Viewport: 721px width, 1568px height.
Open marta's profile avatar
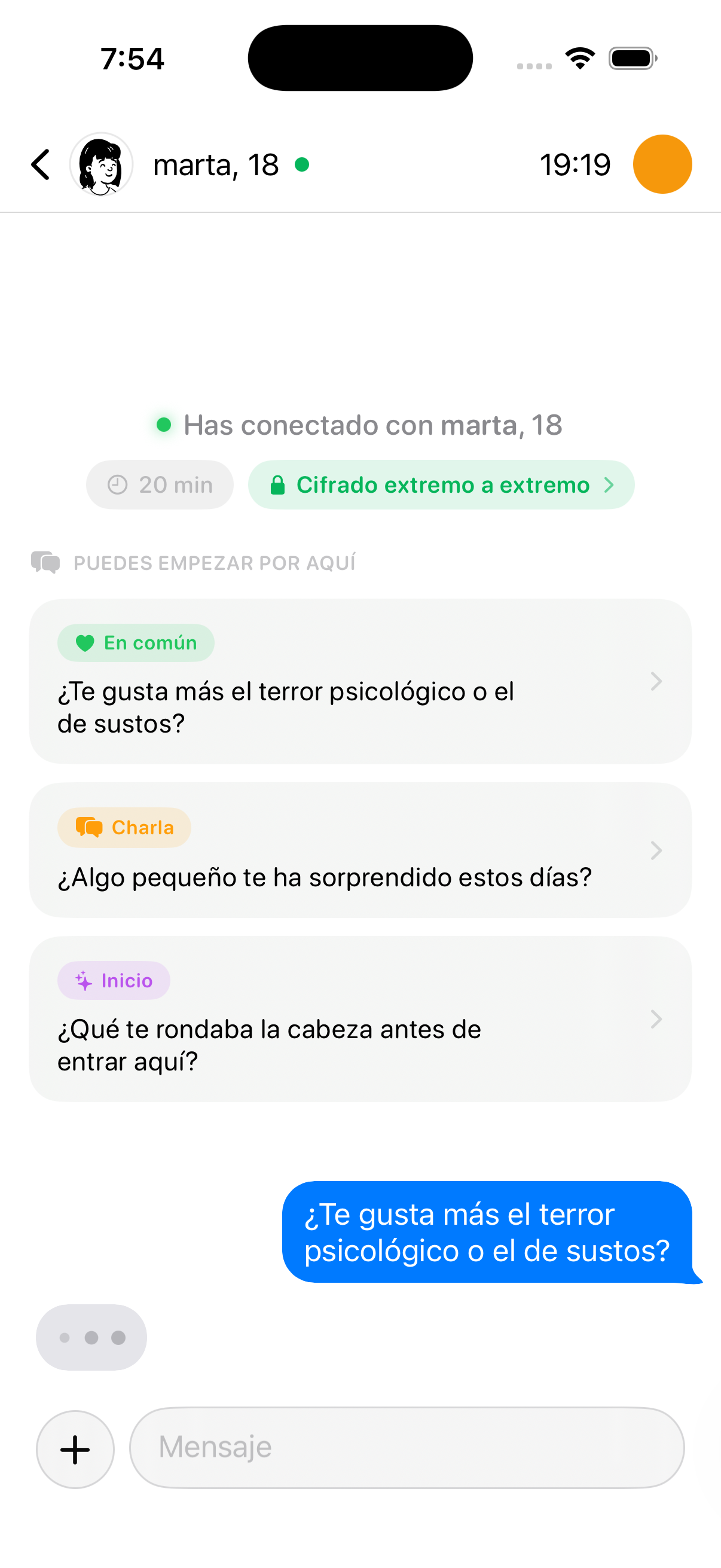tap(101, 164)
